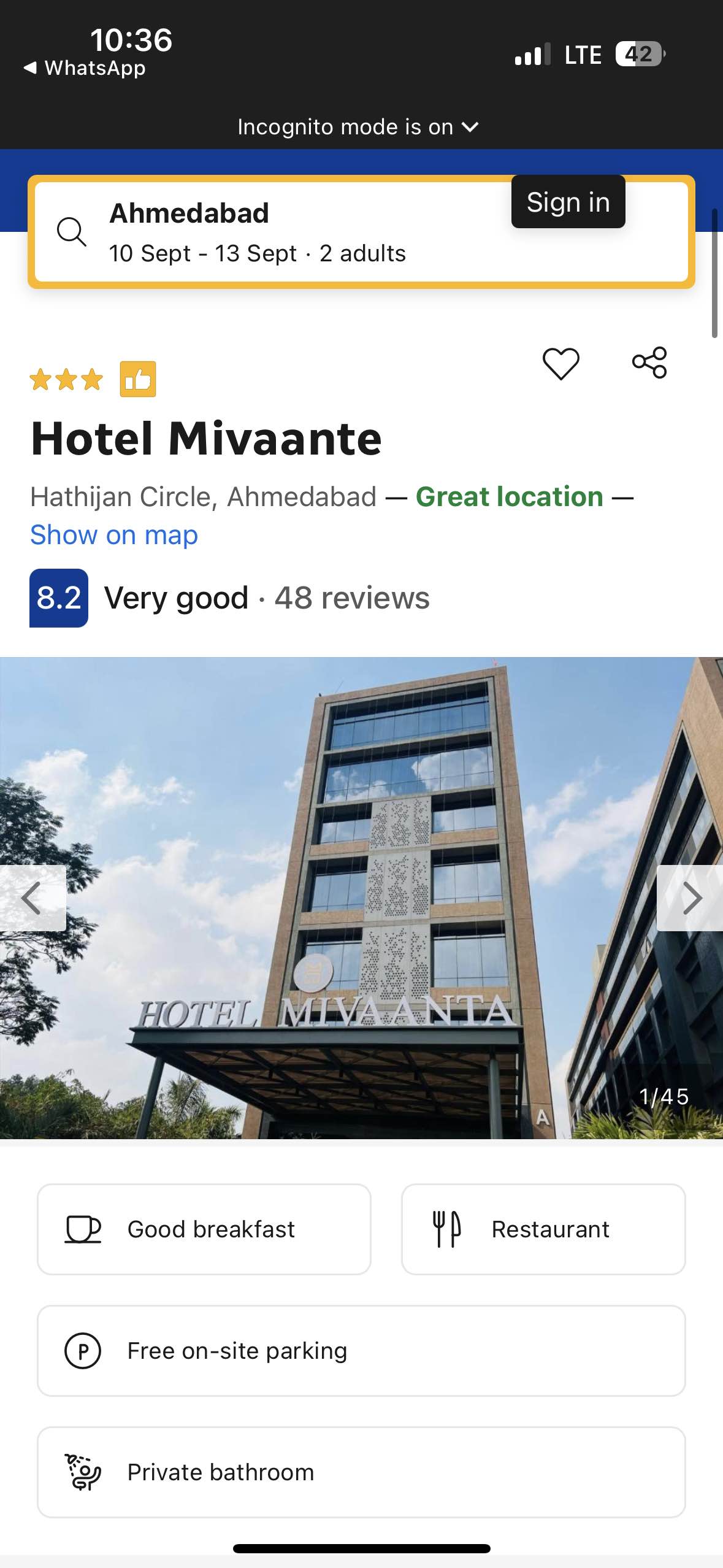Open the Show on map link

pos(114,535)
